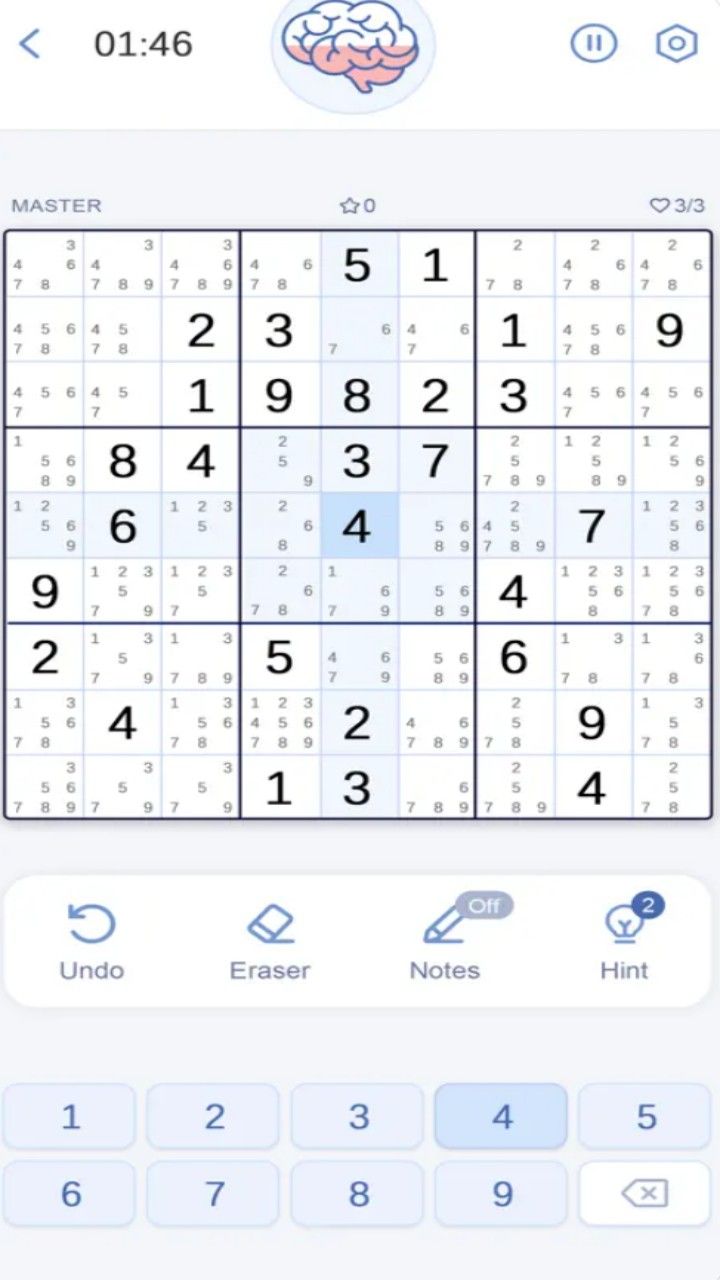This screenshot has height=1280, width=720.
Task: Choose number 2 on the keypad
Action: (214, 1116)
